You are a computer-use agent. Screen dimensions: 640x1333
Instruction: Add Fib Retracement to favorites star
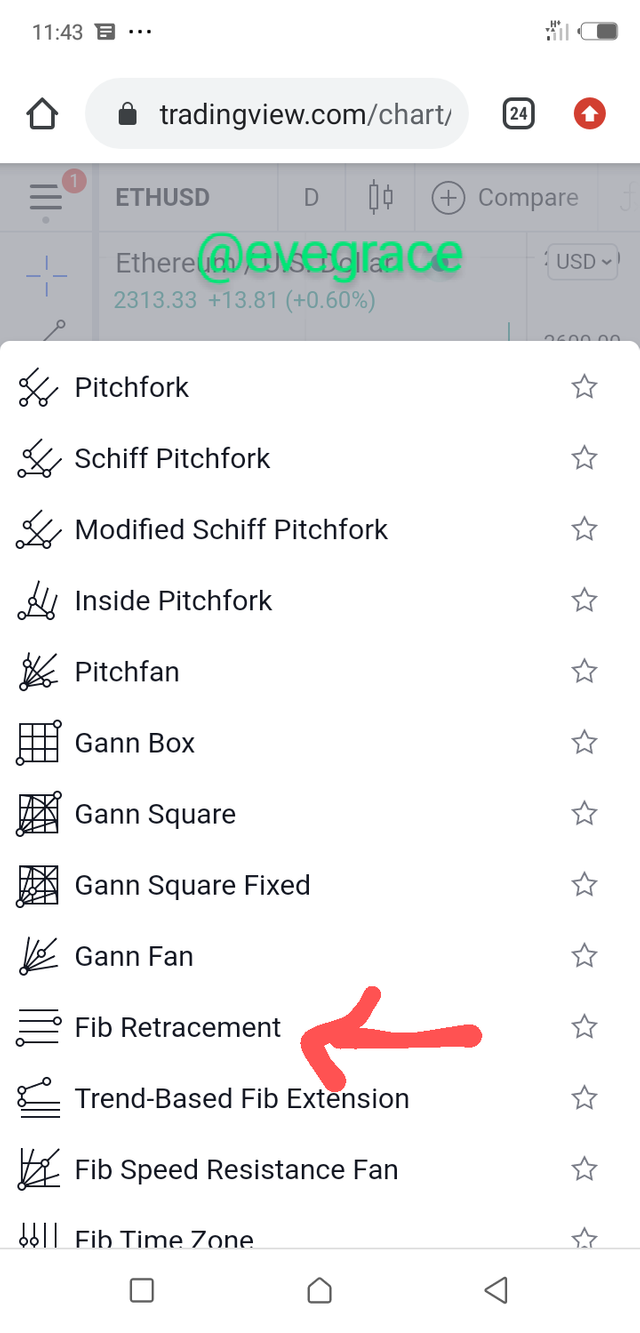[x=584, y=1027]
